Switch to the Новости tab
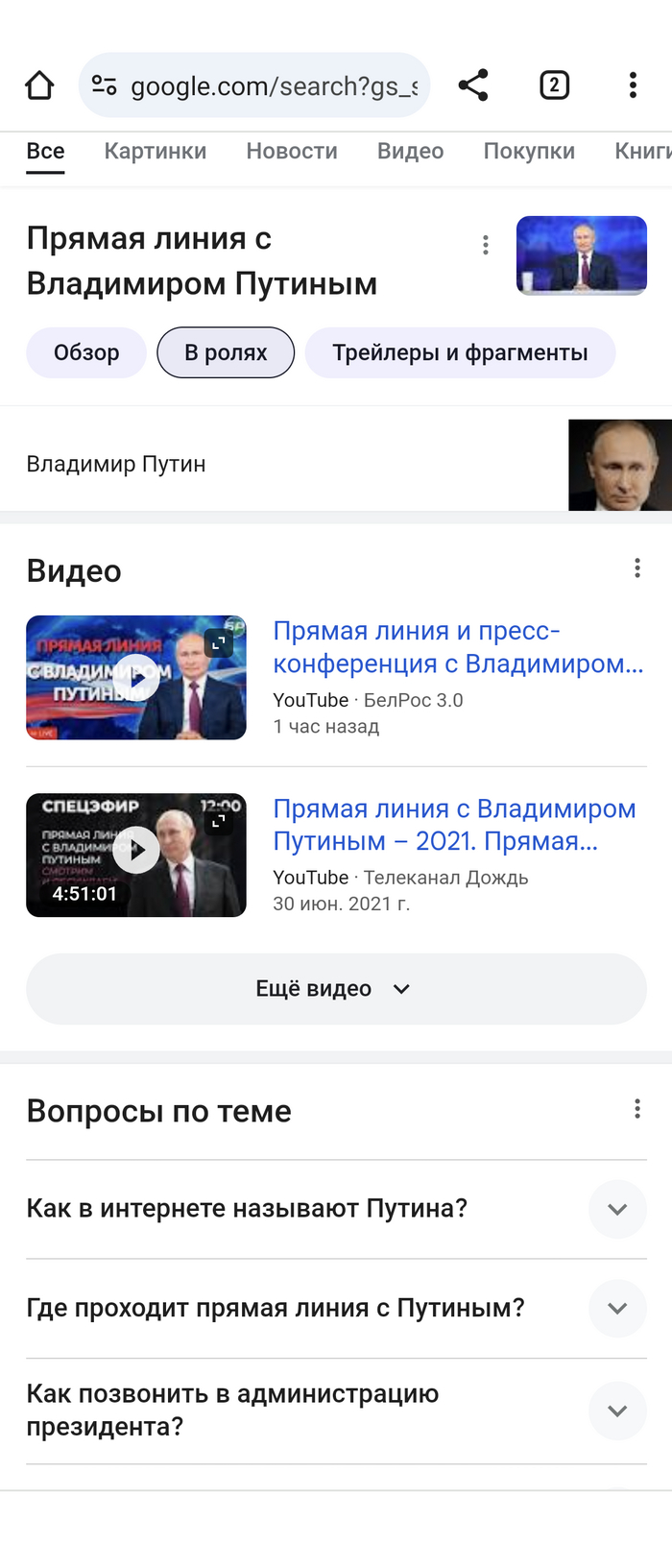This screenshot has width=672, height=1568. tap(292, 152)
